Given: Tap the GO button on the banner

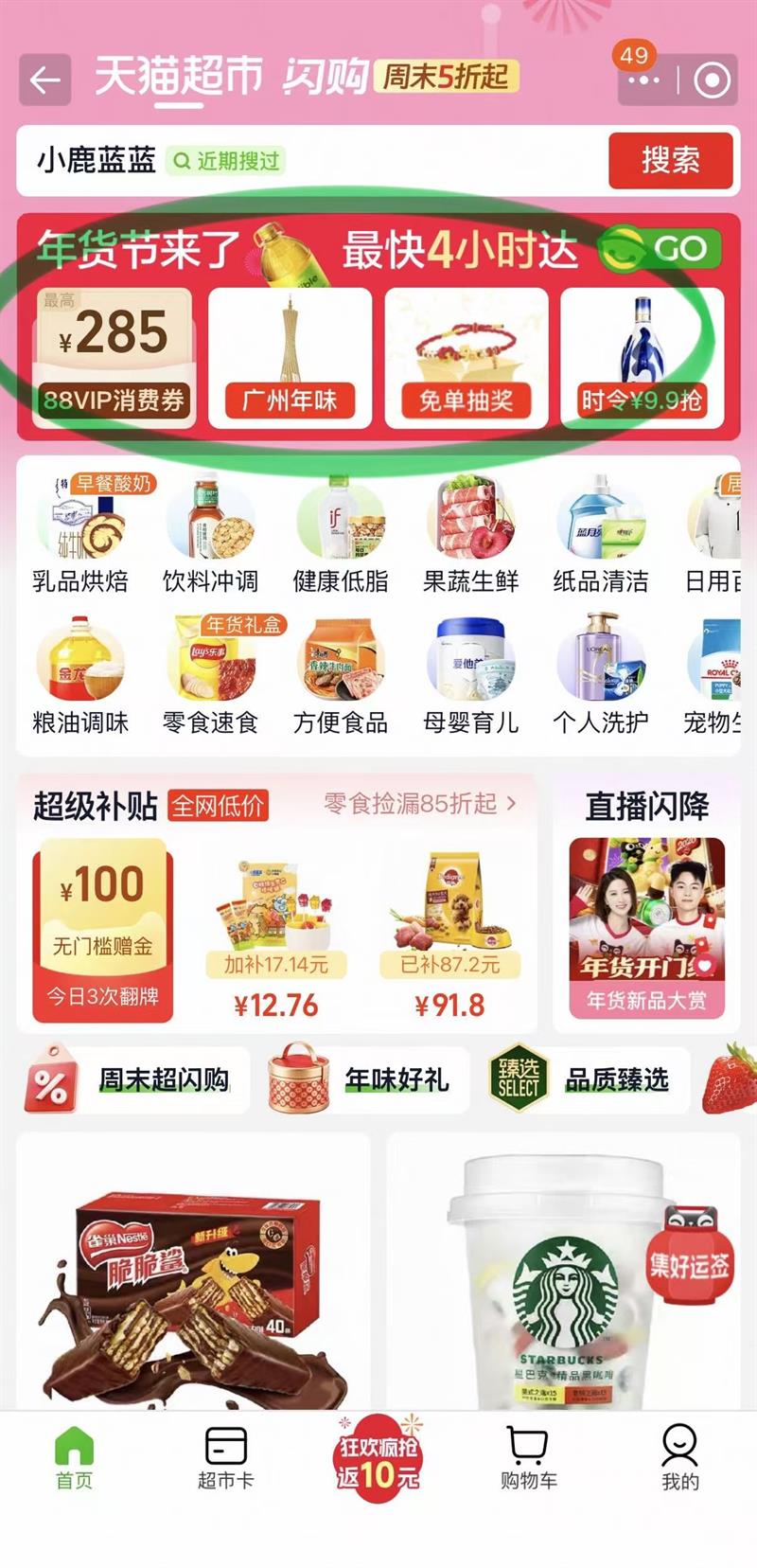Looking at the screenshot, I should (679, 248).
